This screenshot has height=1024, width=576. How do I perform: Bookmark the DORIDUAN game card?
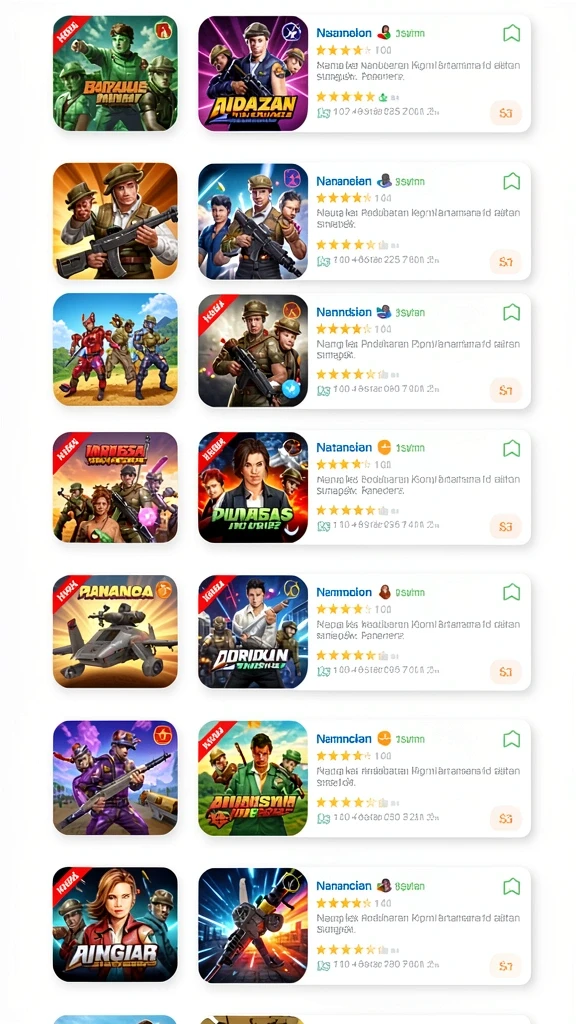[511, 592]
